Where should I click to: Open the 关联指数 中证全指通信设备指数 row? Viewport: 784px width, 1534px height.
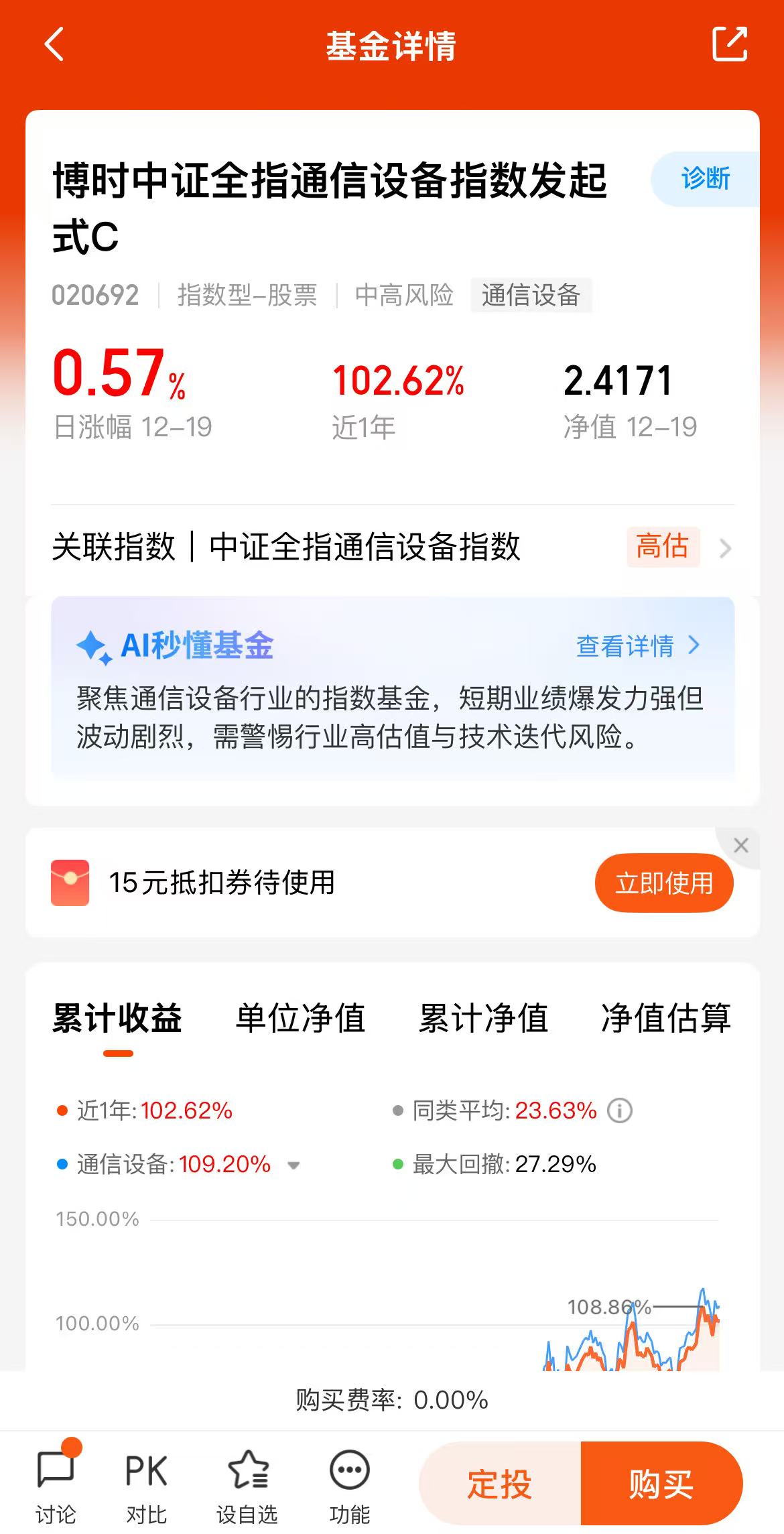coord(392,547)
